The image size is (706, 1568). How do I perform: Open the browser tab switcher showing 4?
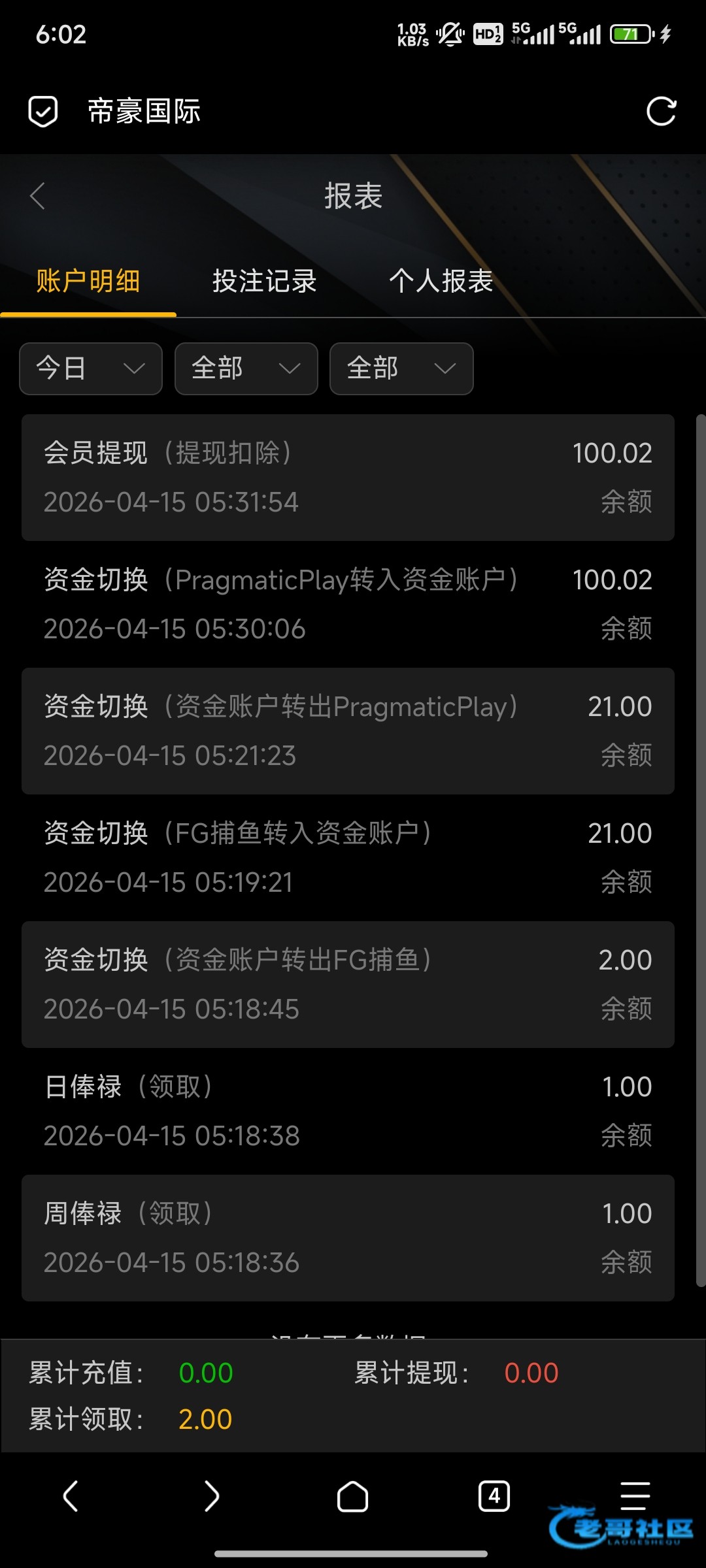click(494, 1496)
